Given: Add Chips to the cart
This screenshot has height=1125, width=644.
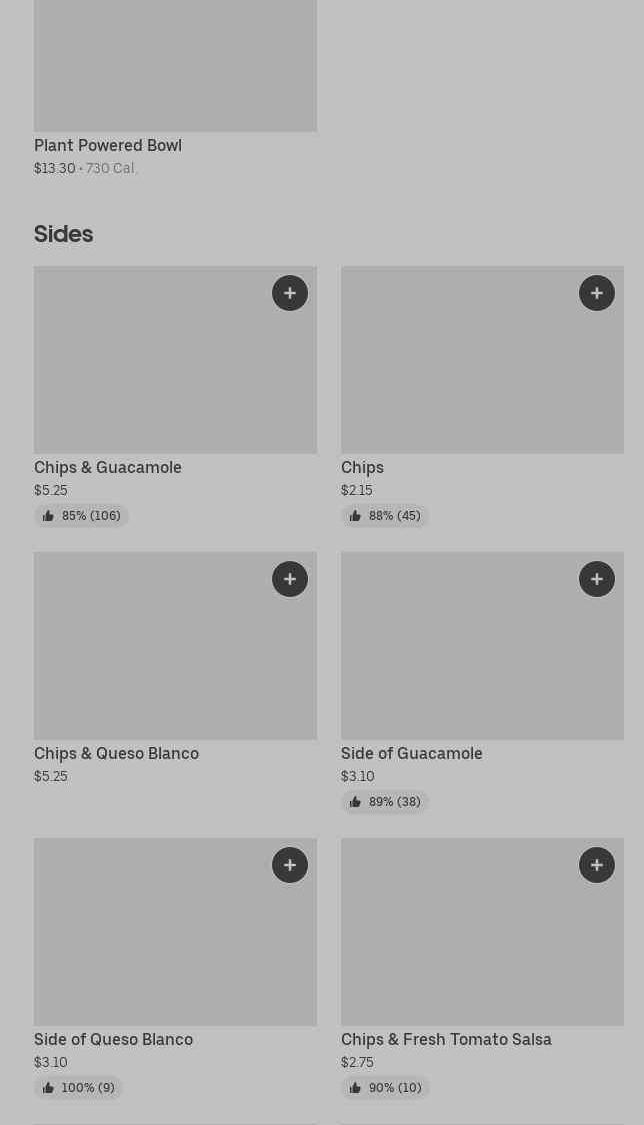Looking at the screenshot, I should [x=597, y=293].
